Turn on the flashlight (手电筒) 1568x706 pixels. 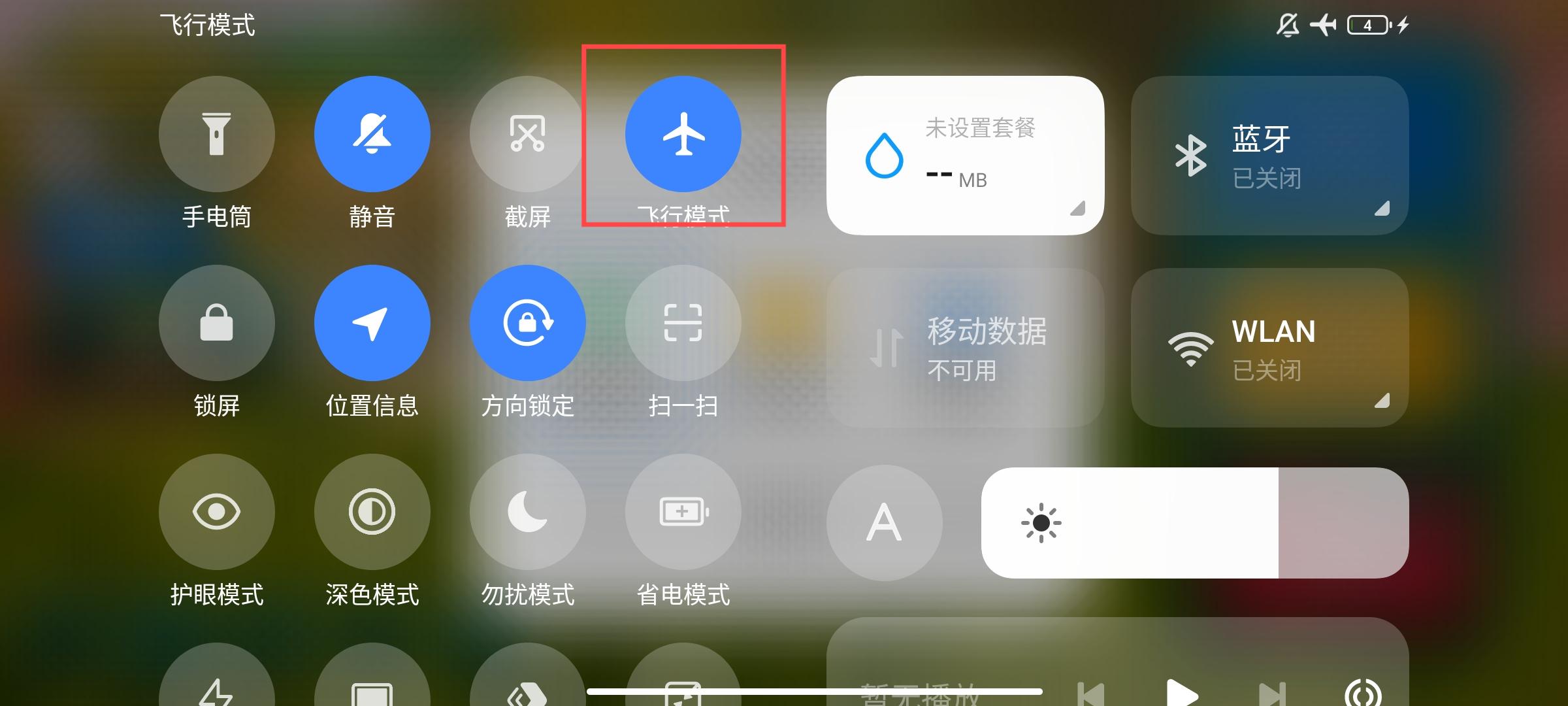(x=216, y=134)
